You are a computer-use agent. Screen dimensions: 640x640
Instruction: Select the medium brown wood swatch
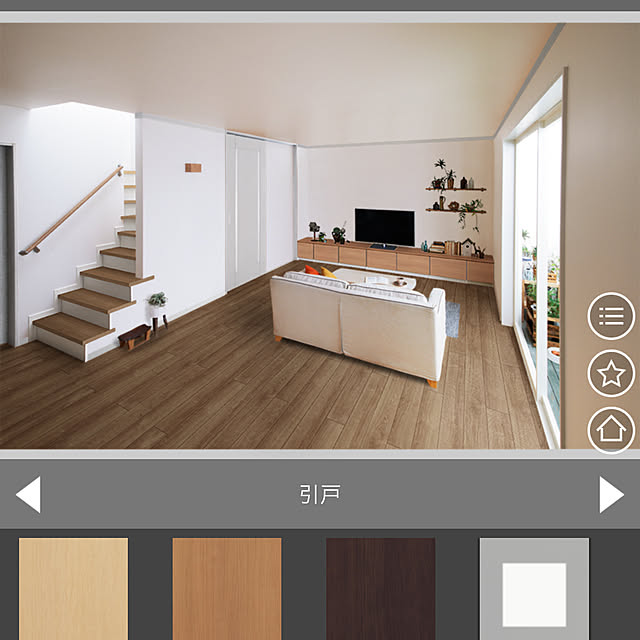point(227,588)
